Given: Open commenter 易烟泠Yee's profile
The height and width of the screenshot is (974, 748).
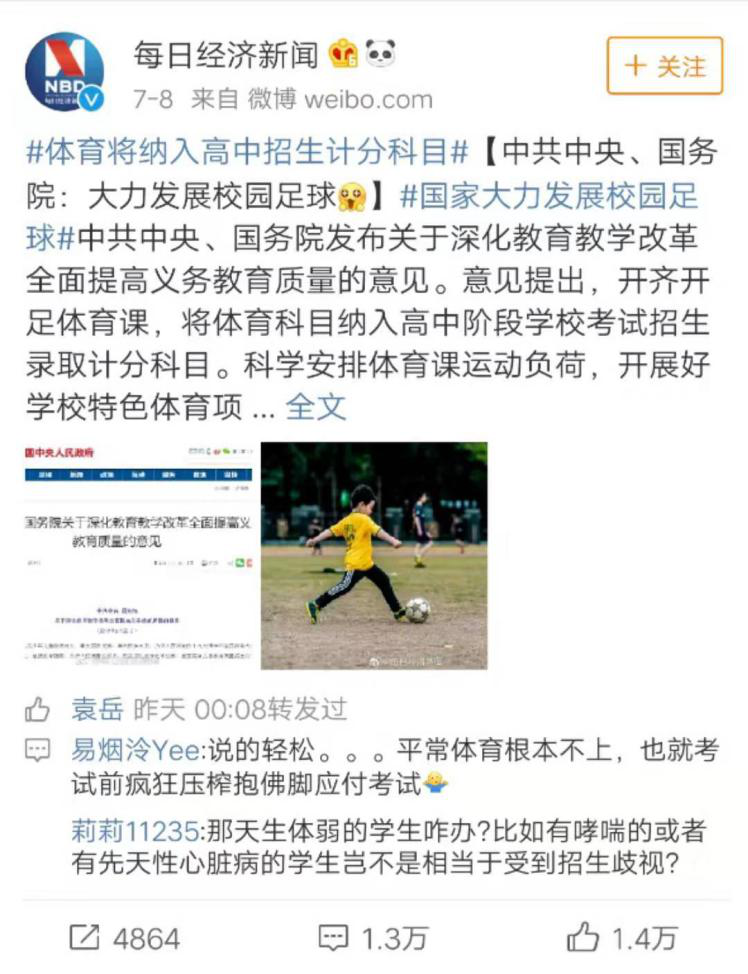Looking at the screenshot, I should pyautogui.click(x=136, y=749).
